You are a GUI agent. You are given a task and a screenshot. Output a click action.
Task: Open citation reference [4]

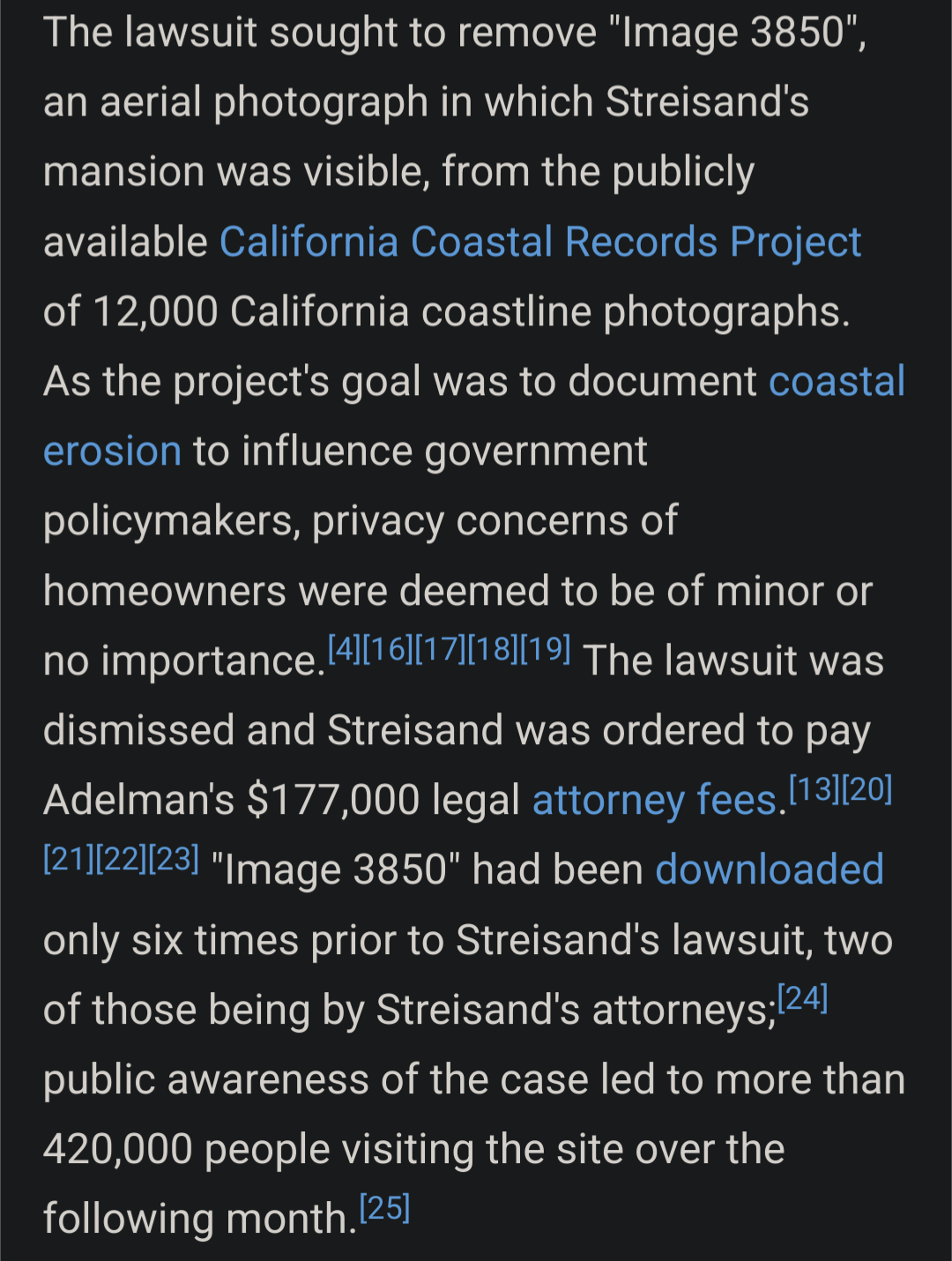pos(344,650)
